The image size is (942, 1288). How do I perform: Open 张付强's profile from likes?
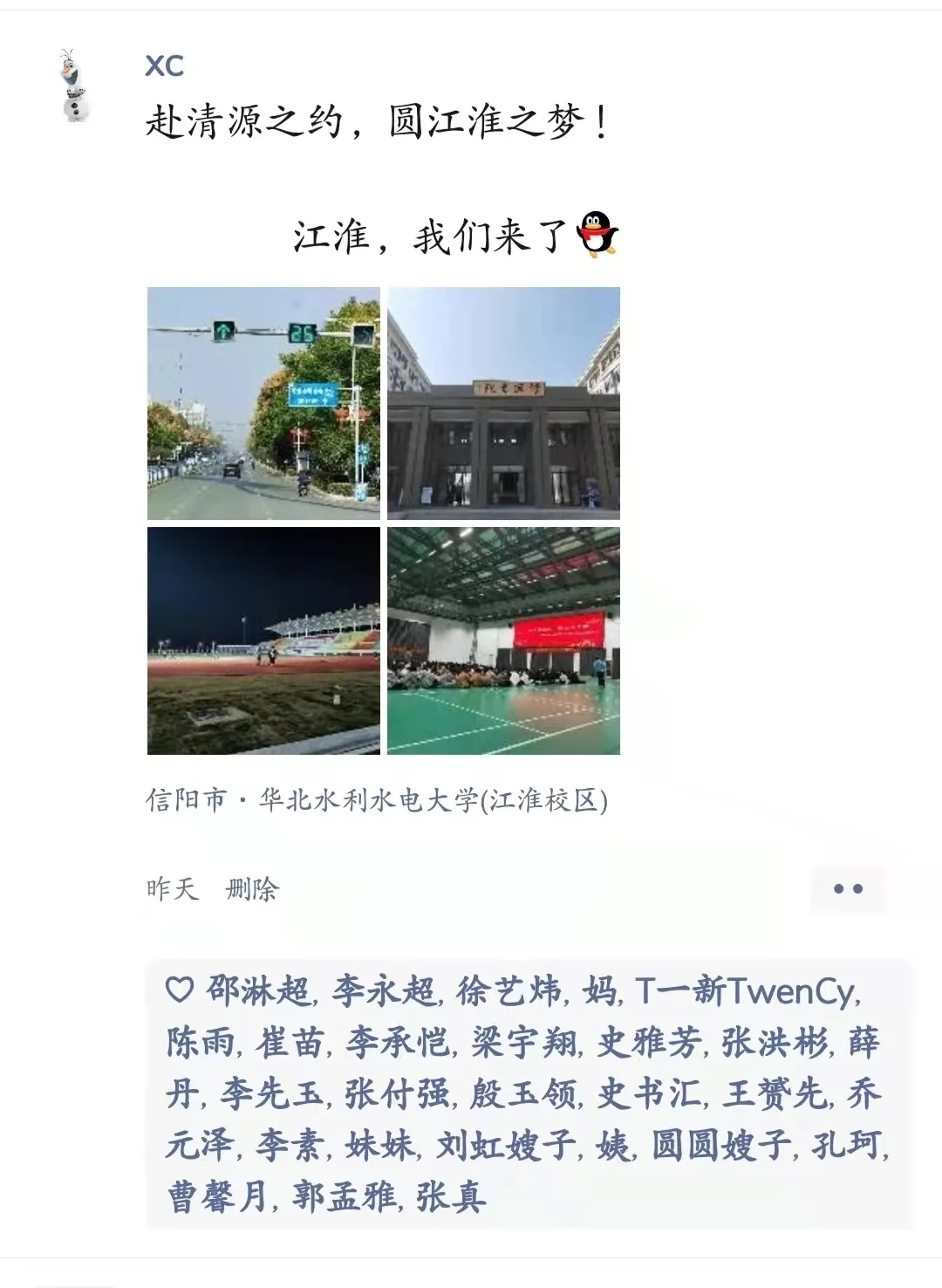[397, 1093]
